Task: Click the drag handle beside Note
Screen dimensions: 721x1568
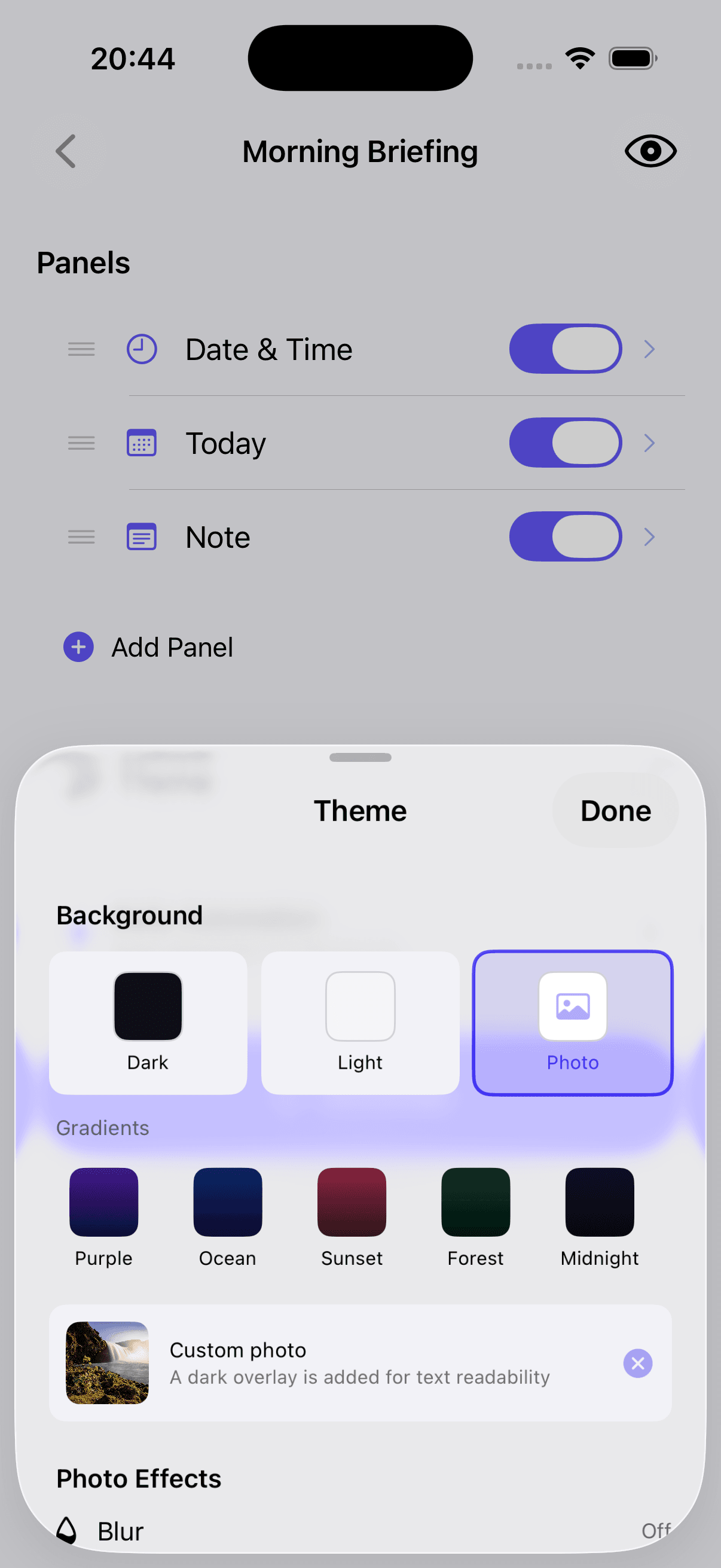Action: [81, 536]
